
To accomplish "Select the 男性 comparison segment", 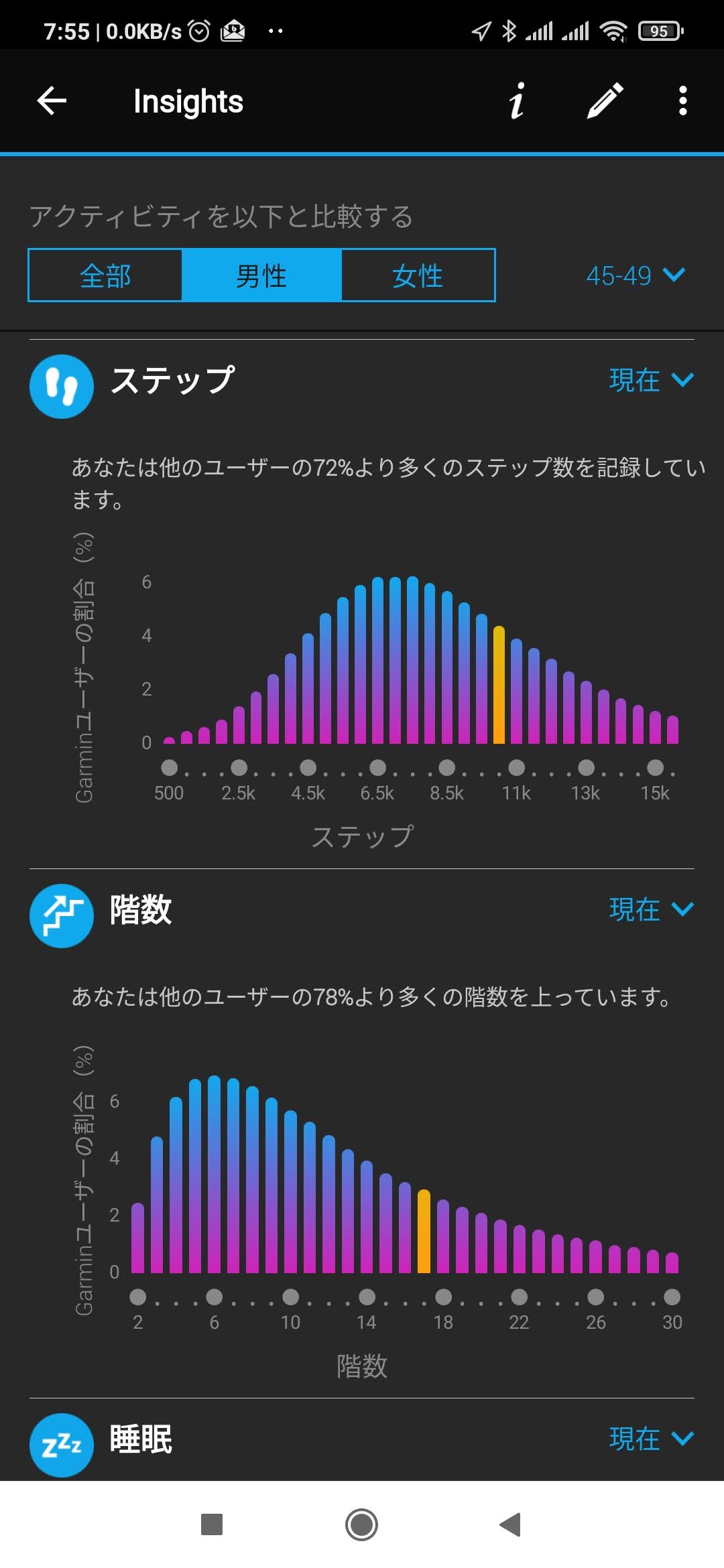I will click(261, 275).
